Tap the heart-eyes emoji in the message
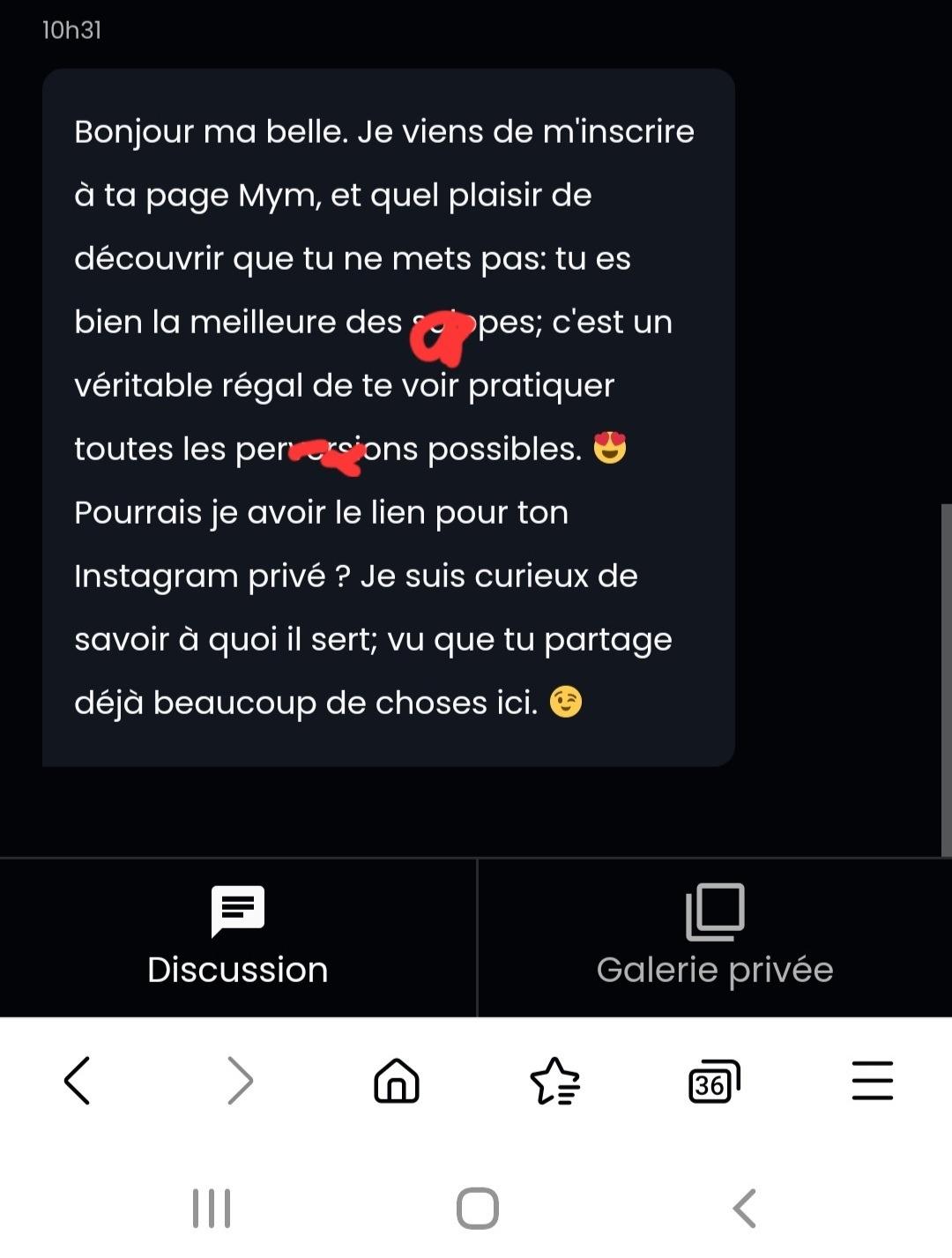The image size is (952, 1258). [612, 448]
